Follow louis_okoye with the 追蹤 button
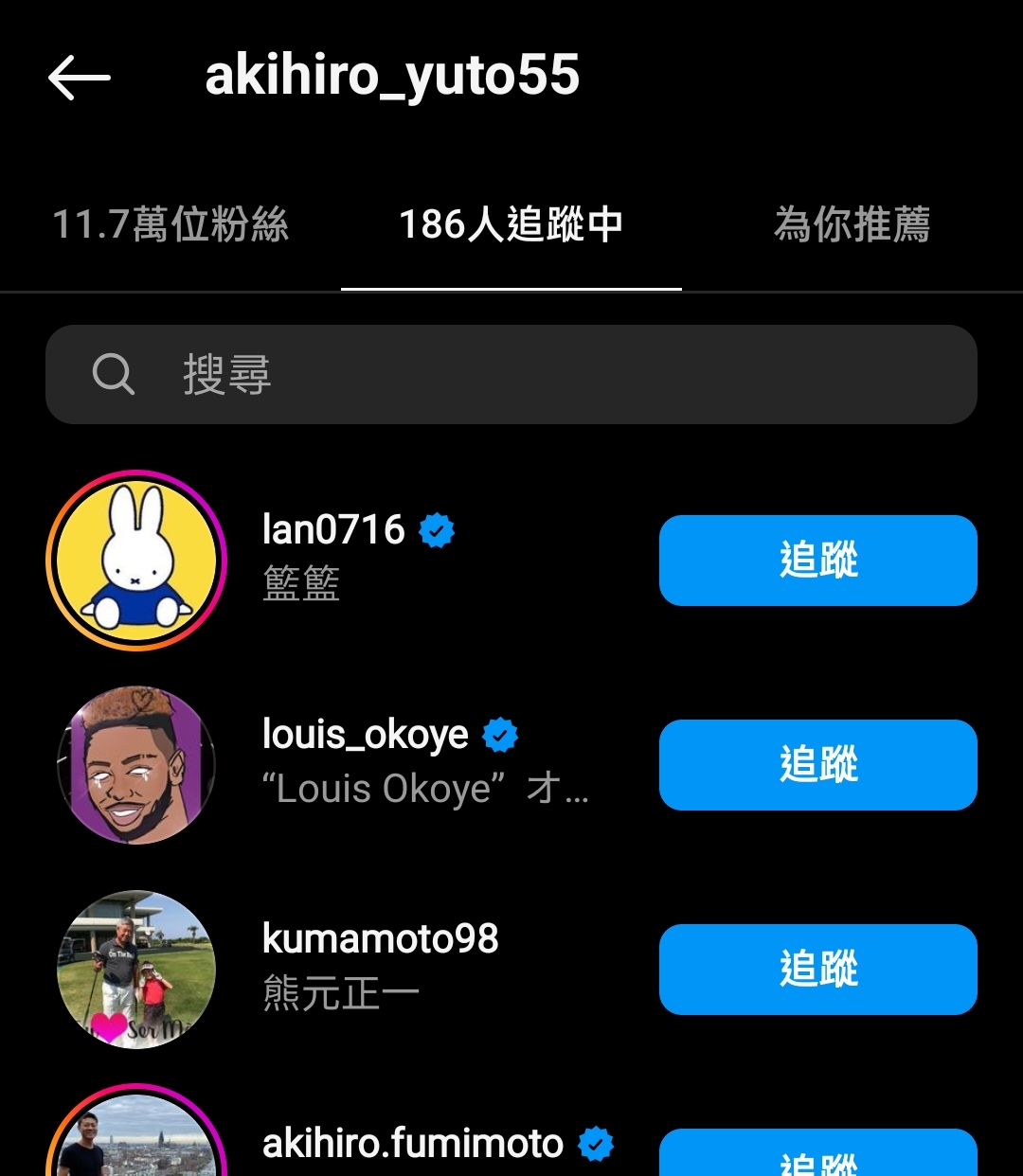 817,764
